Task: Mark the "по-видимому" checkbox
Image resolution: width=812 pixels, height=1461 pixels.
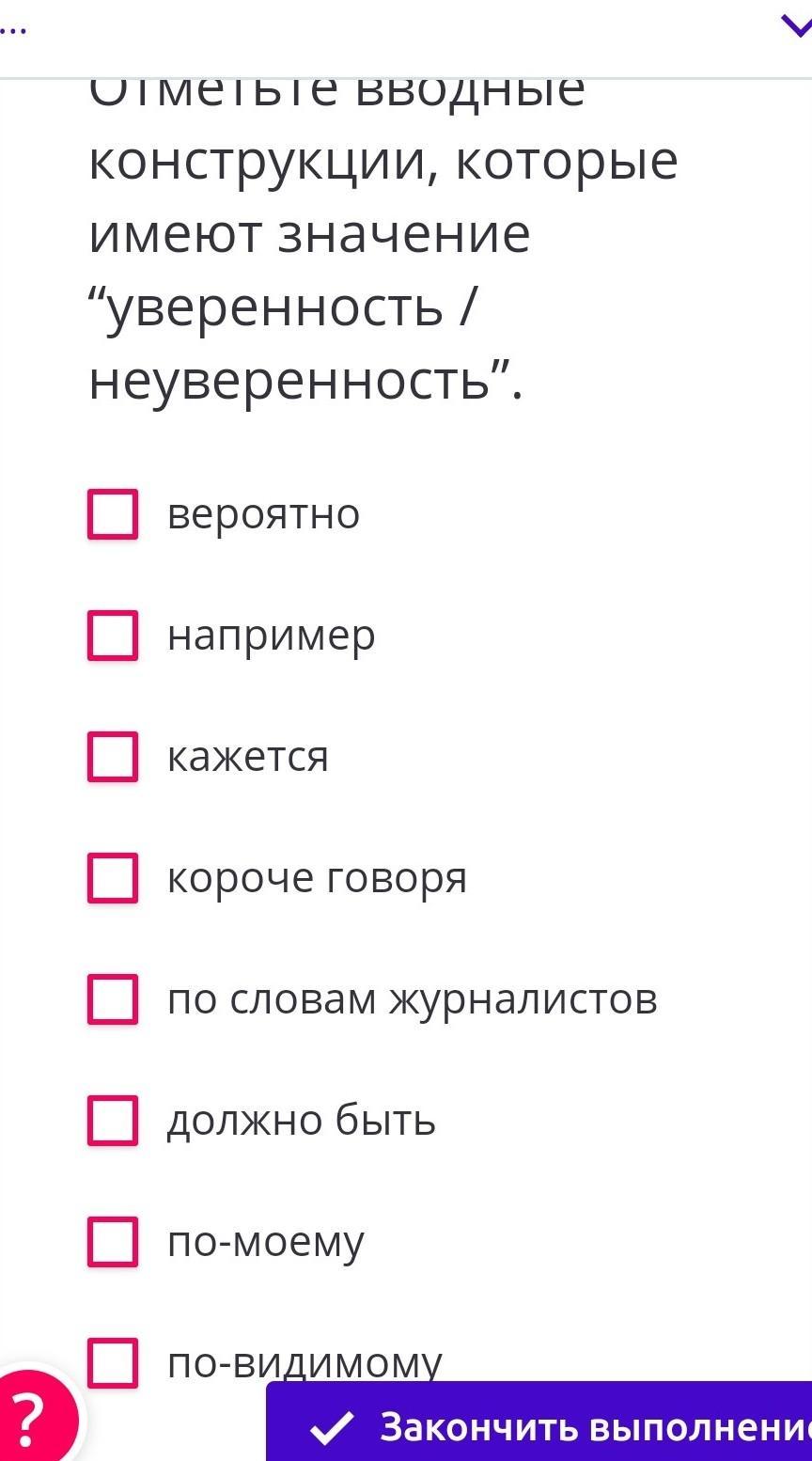Action: [113, 1363]
